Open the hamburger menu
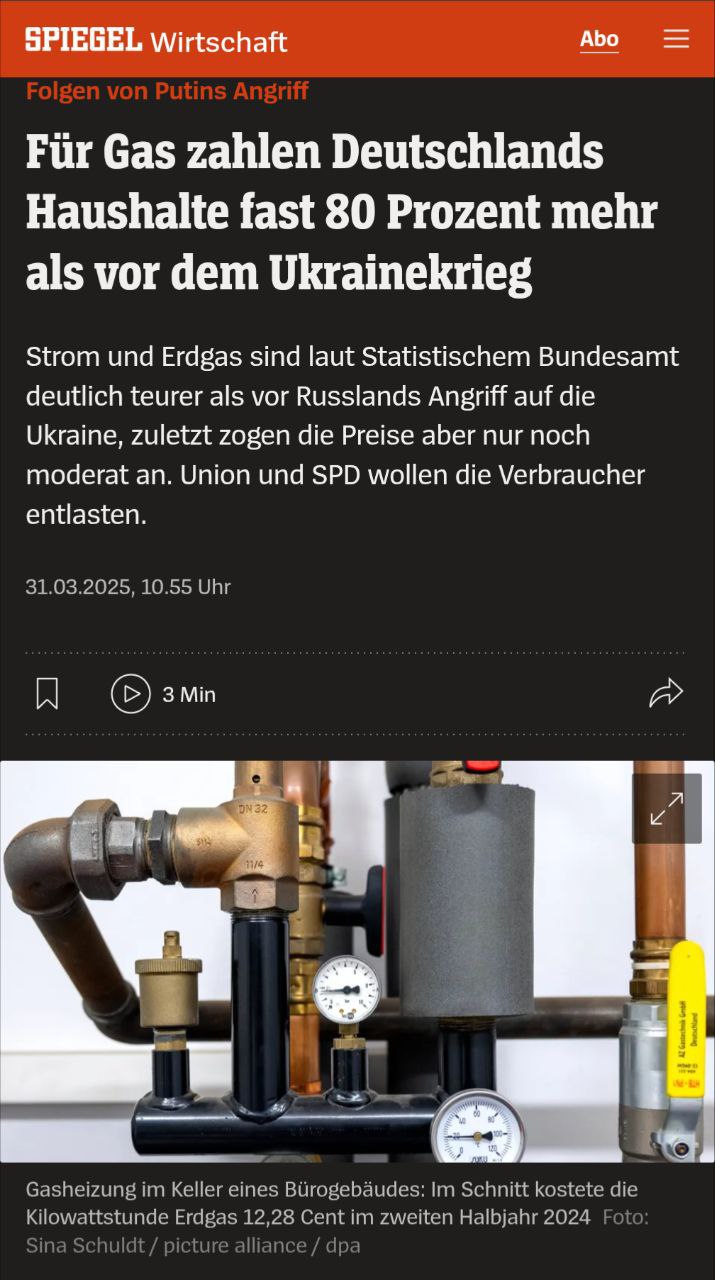The image size is (715, 1280). click(x=676, y=39)
